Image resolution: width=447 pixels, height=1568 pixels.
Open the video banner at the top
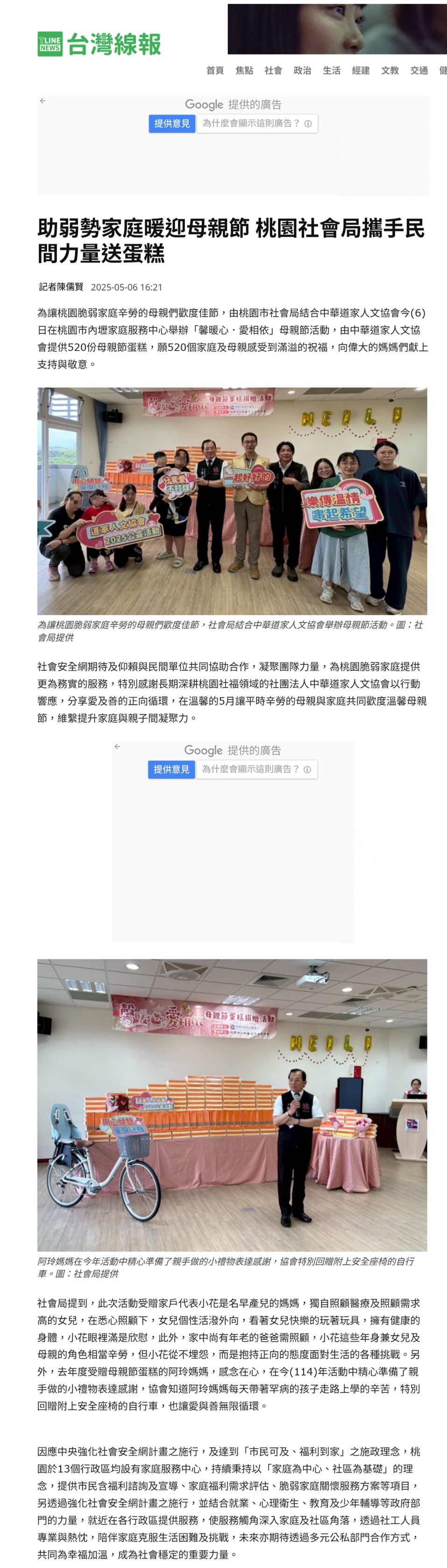(x=337, y=28)
